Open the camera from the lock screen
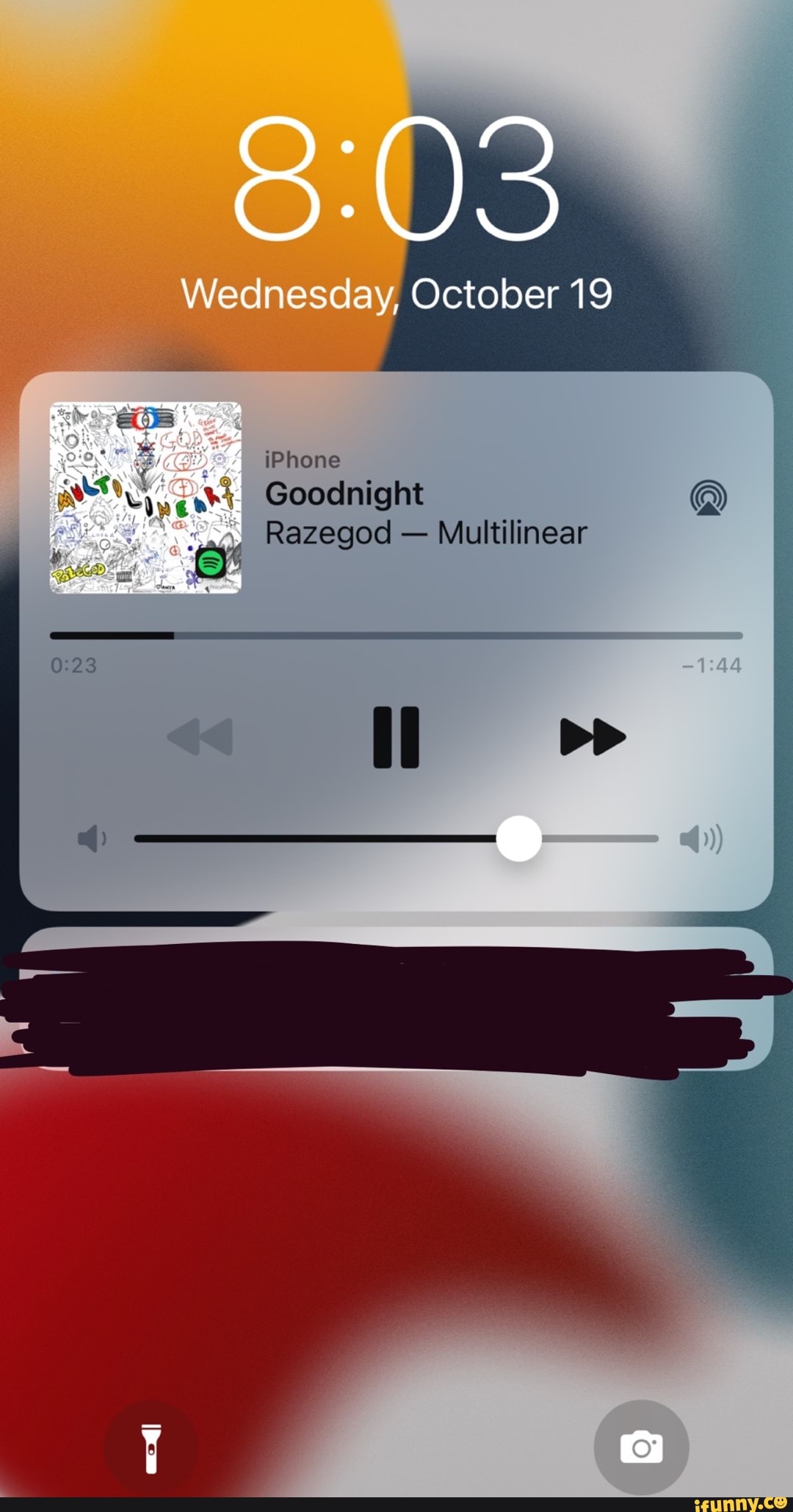This screenshot has height=1512, width=793. click(x=641, y=1447)
